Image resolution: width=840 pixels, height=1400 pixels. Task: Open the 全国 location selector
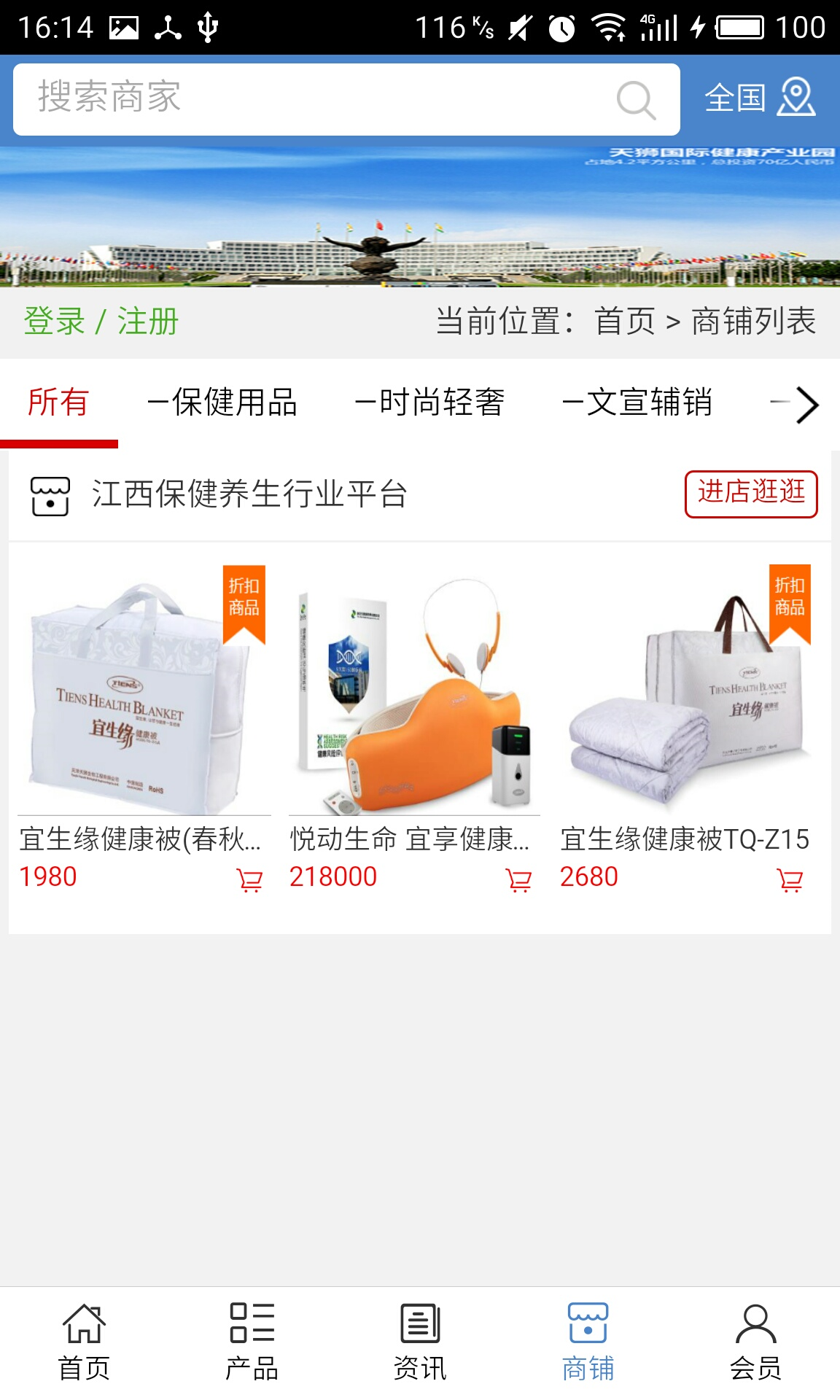point(759,98)
